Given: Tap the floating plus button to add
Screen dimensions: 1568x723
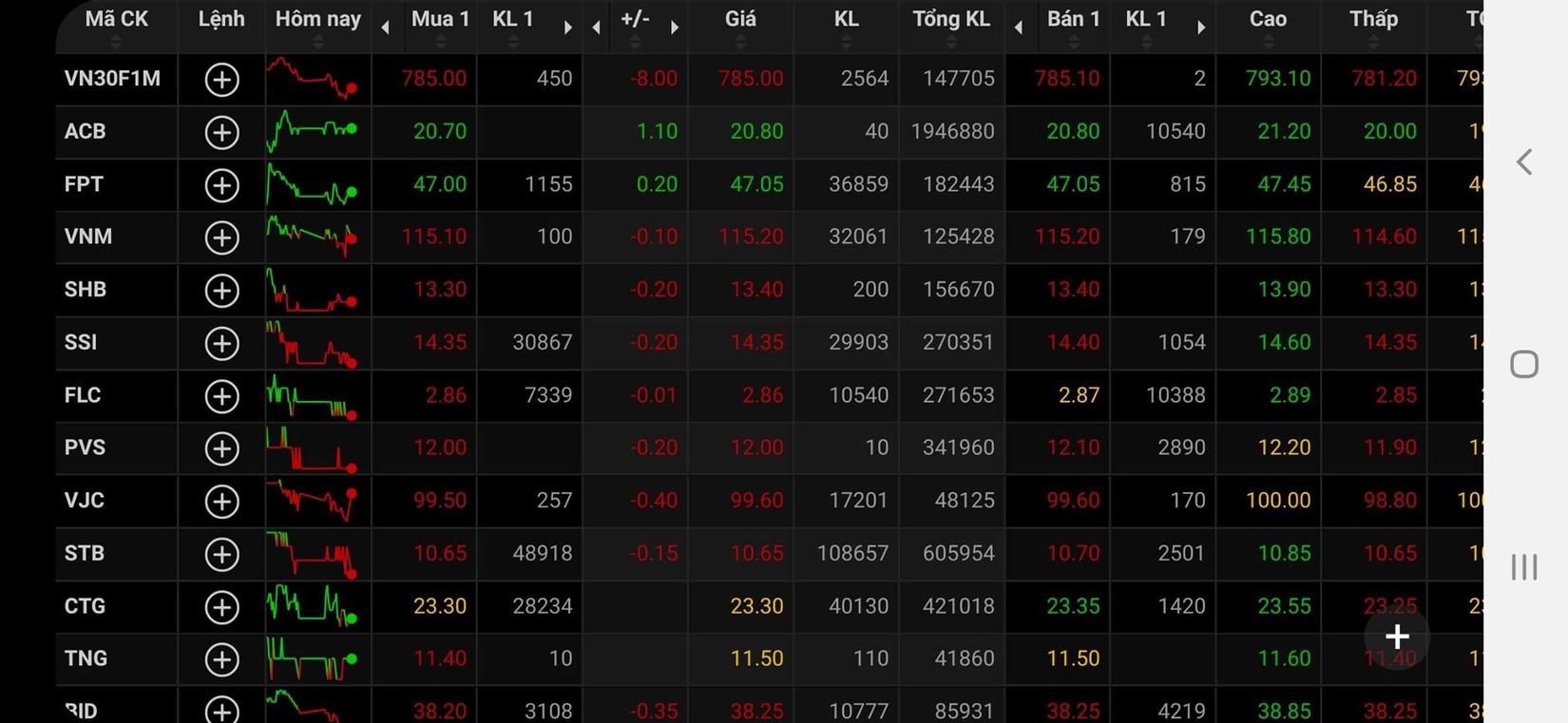Looking at the screenshot, I should (x=1396, y=637).
